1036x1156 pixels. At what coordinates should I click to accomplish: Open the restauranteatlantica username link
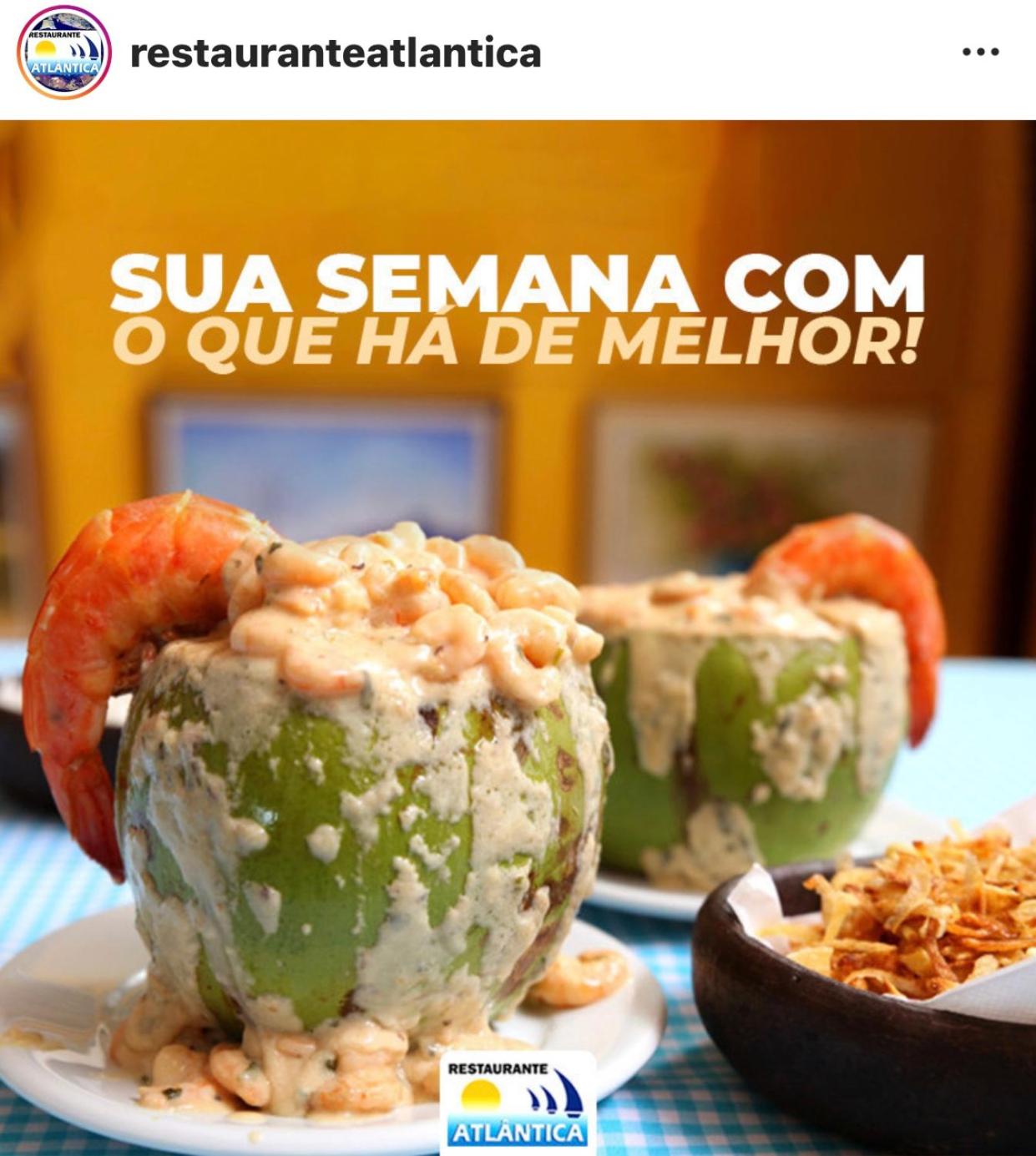[x=336, y=53]
